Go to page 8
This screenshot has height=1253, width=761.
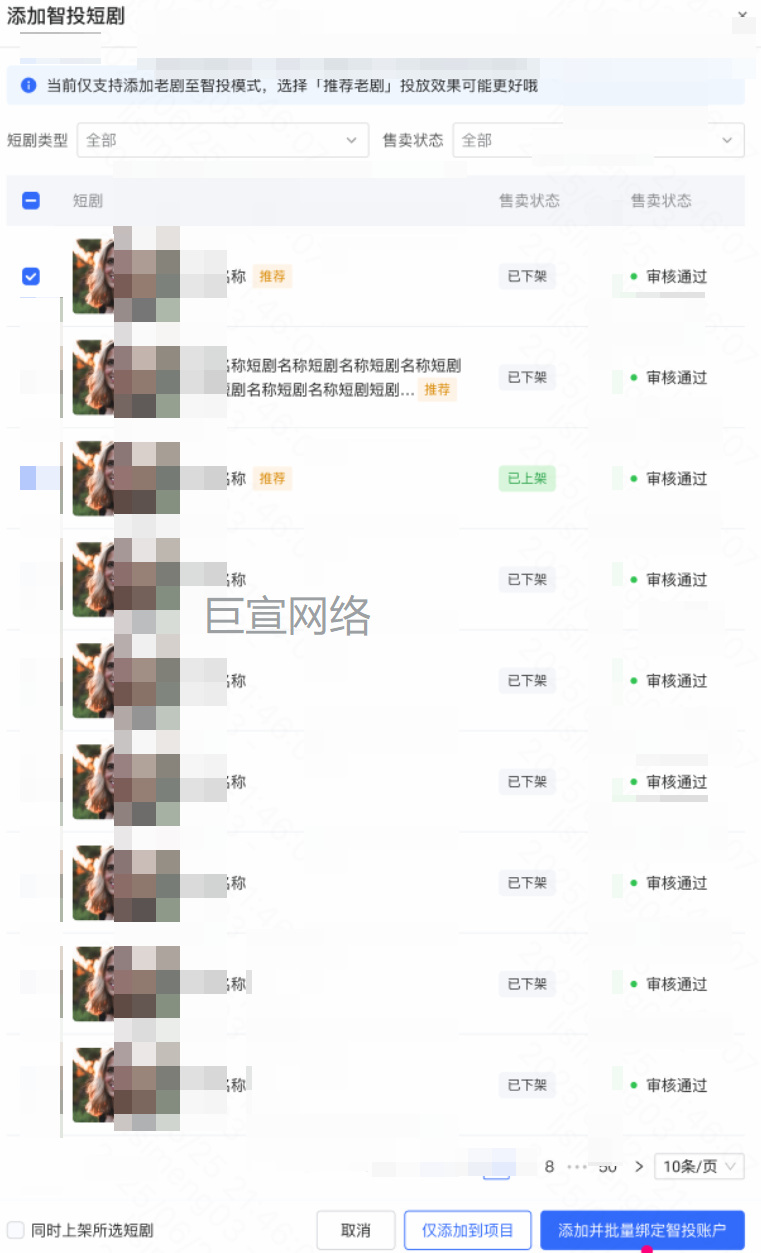pos(549,1166)
